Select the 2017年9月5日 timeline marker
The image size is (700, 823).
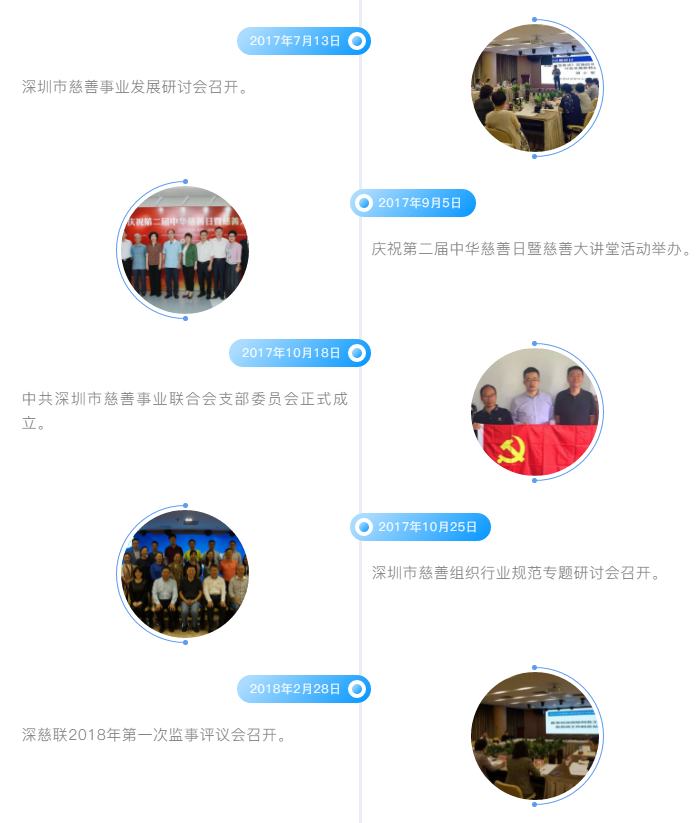tap(364, 203)
